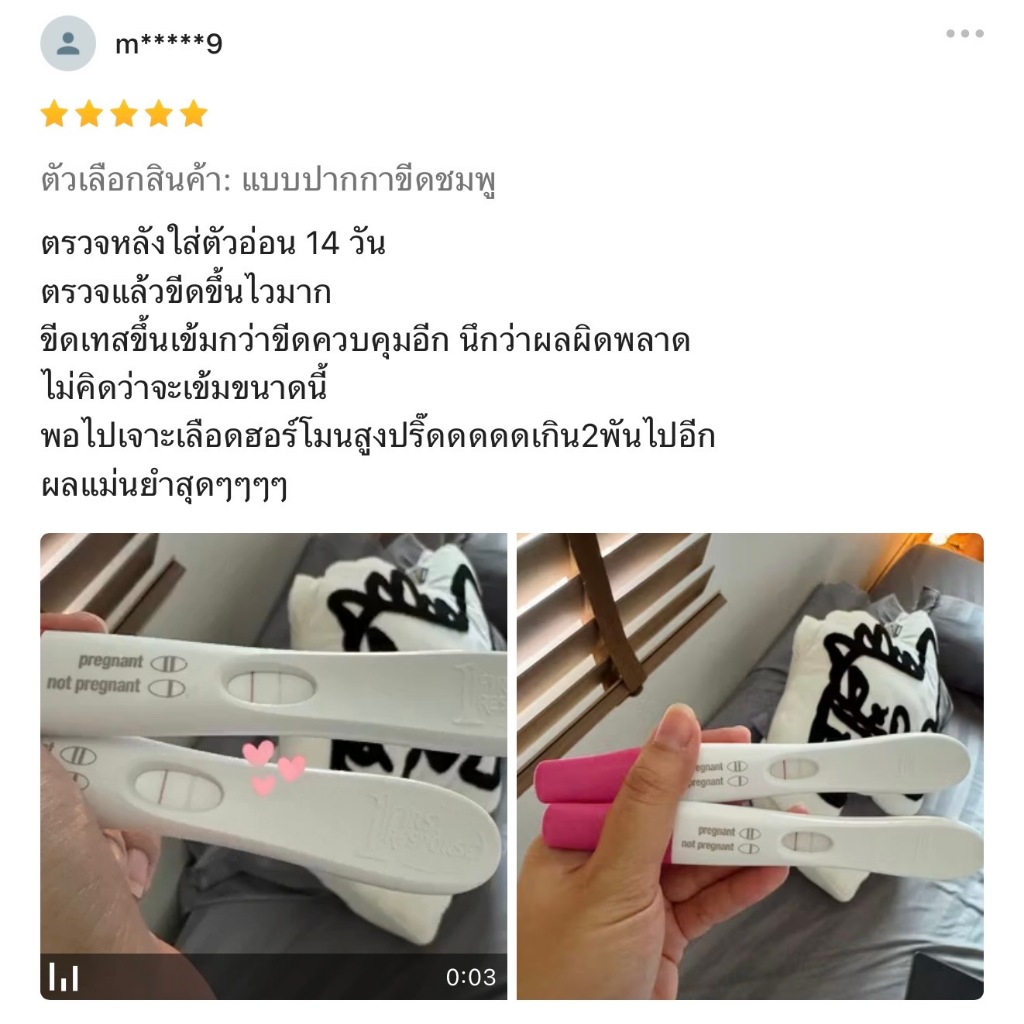Open reviewer m*****9's profile avatar
The width and height of the screenshot is (1024, 1024).
tap(68, 44)
